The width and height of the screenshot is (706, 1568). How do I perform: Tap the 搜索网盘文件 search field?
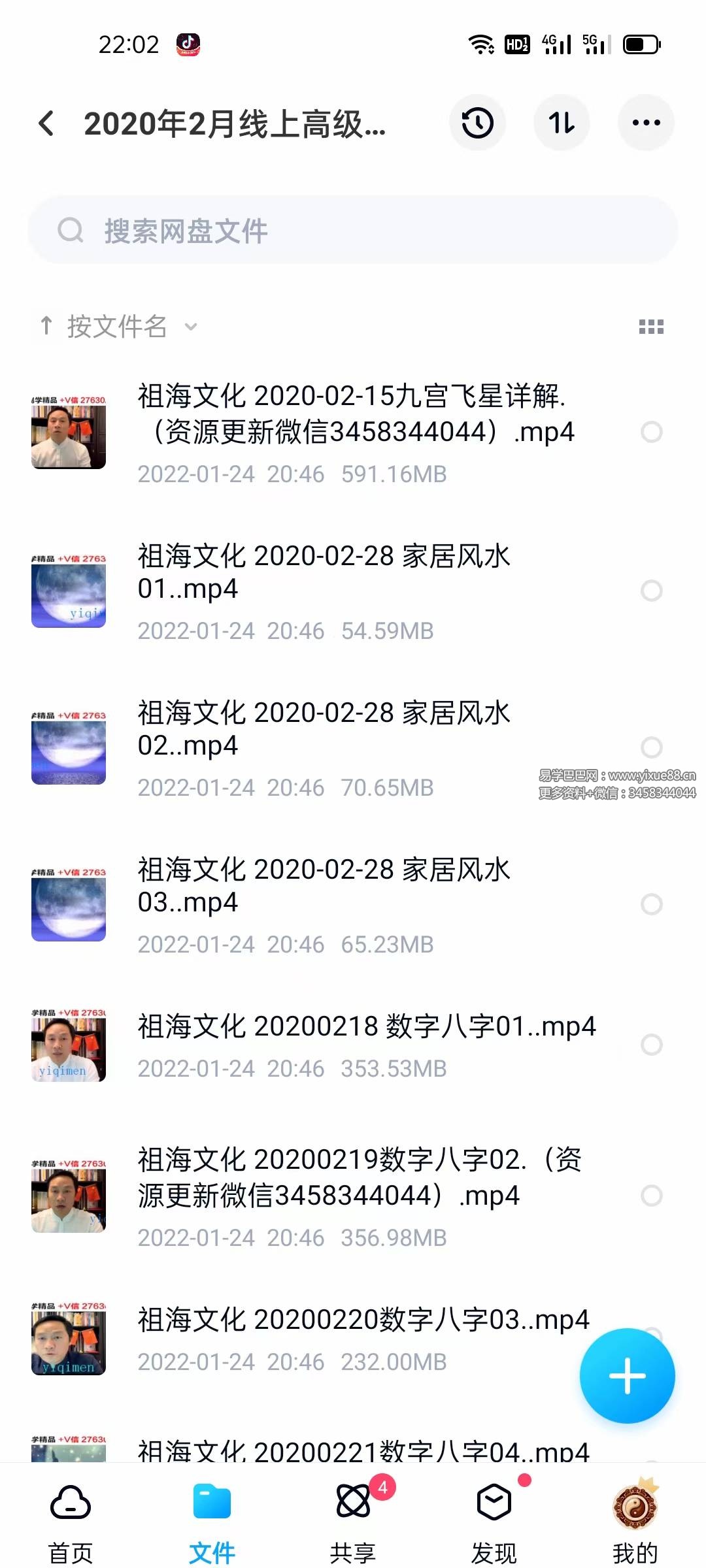tap(353, 230)
